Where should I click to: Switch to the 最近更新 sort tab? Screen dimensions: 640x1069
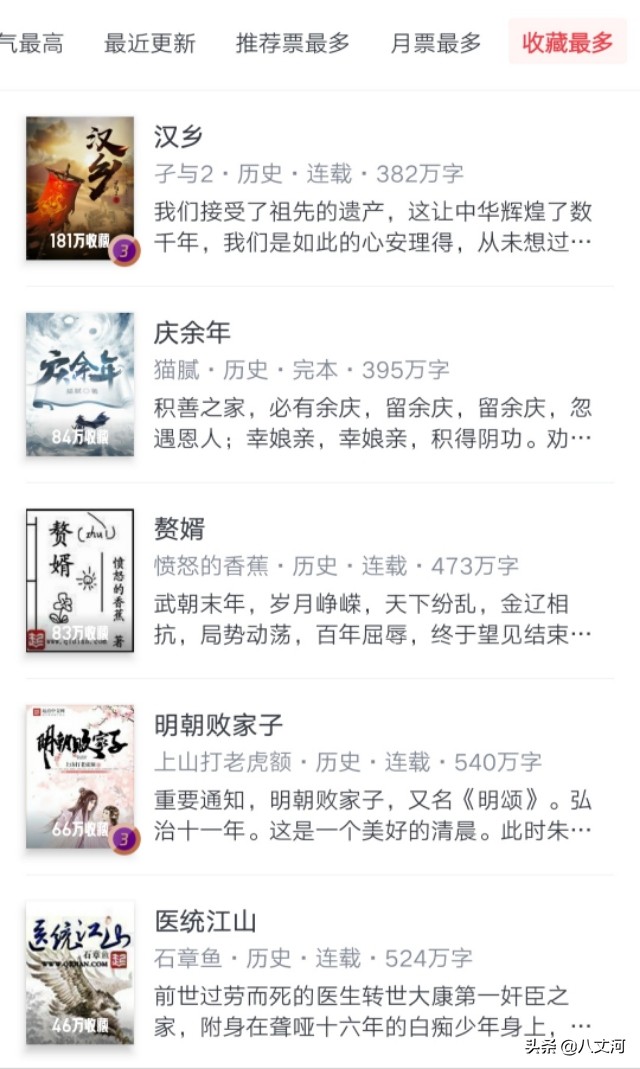[150, 43]
